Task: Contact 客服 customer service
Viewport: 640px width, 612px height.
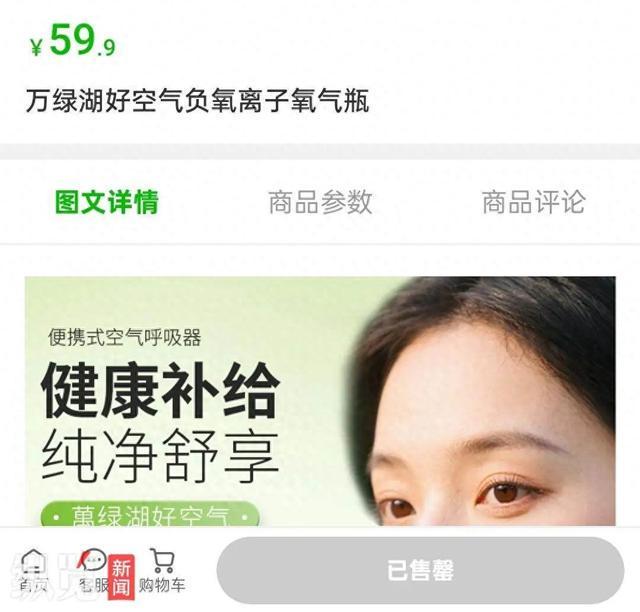Action: [91, 570]
